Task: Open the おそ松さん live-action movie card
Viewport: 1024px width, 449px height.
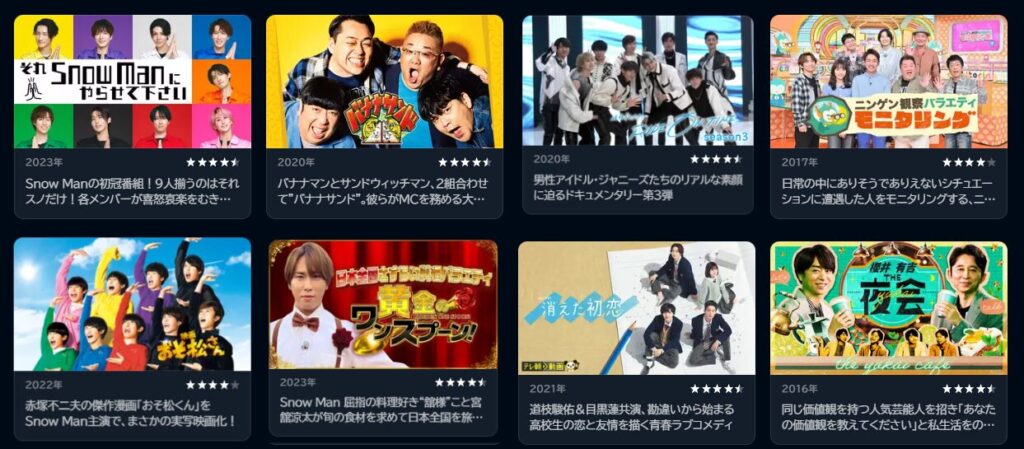Action: tap(132, 304)
